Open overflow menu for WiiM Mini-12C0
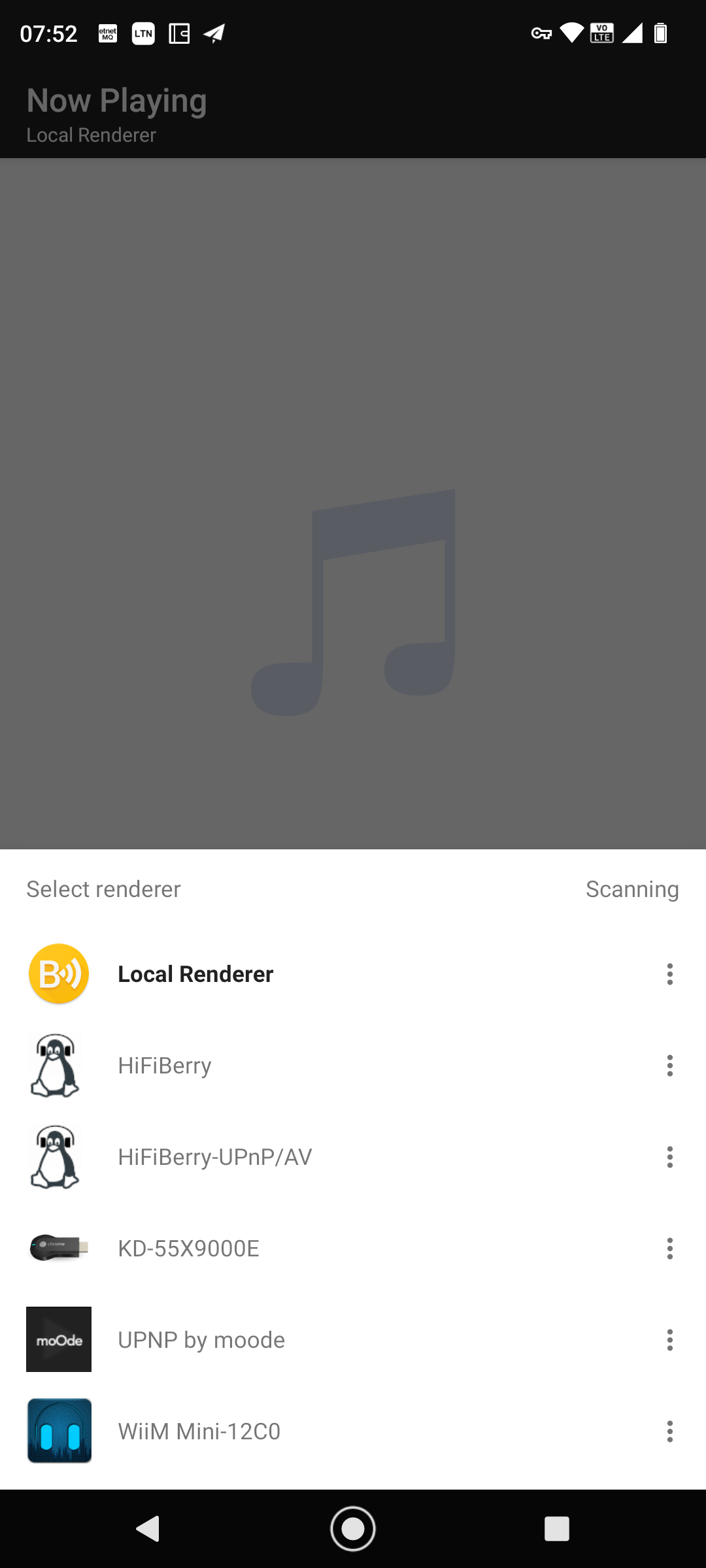 (x=669, y=1431)
